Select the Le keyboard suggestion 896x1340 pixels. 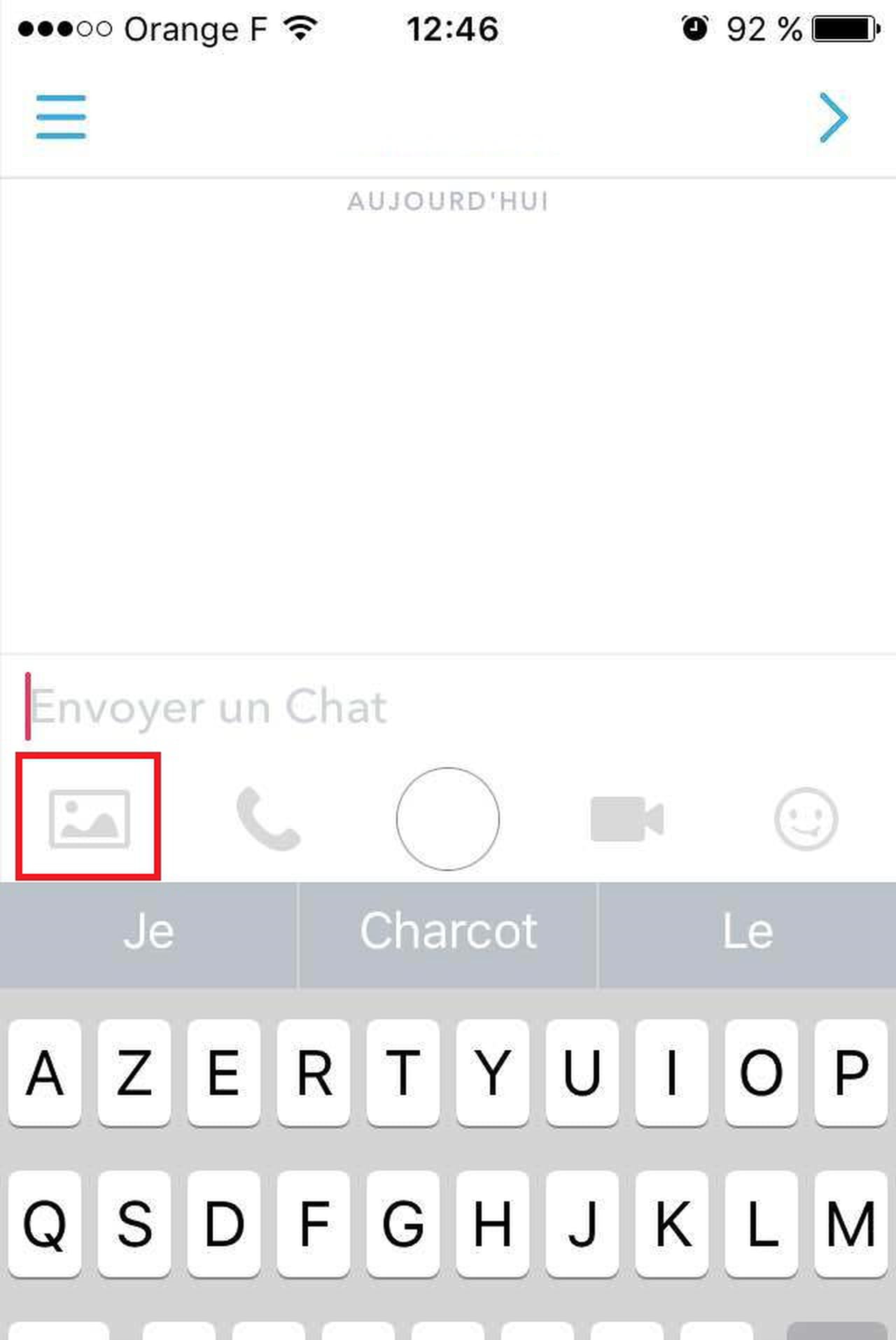[x=748, y=933]
